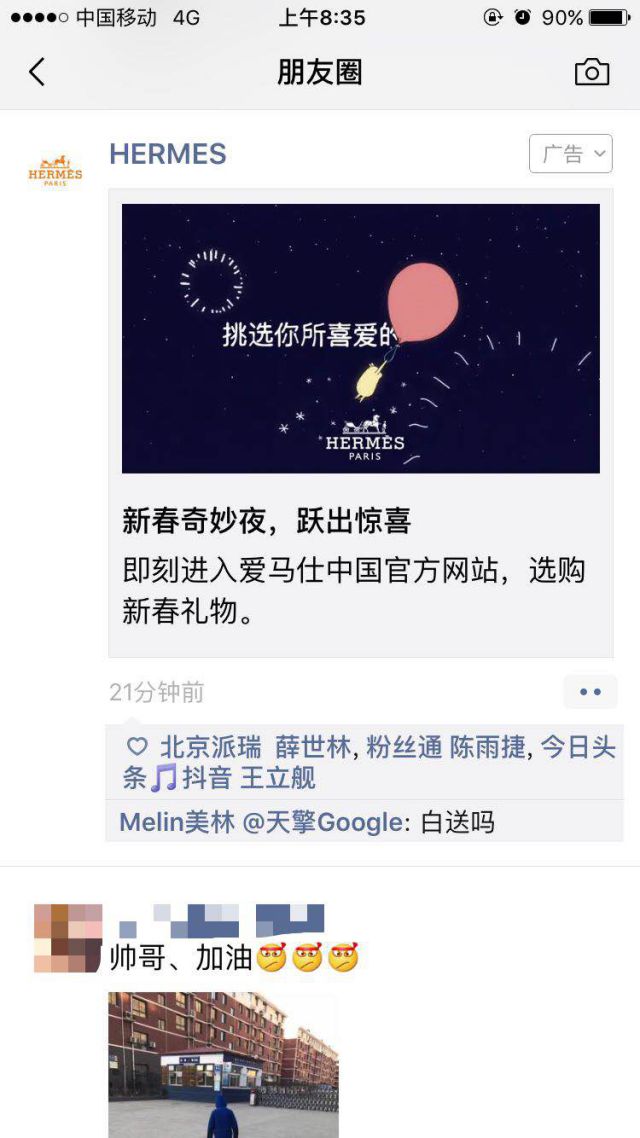
Task: Open Melin美林's profile from comment
Action: [177, 823]
